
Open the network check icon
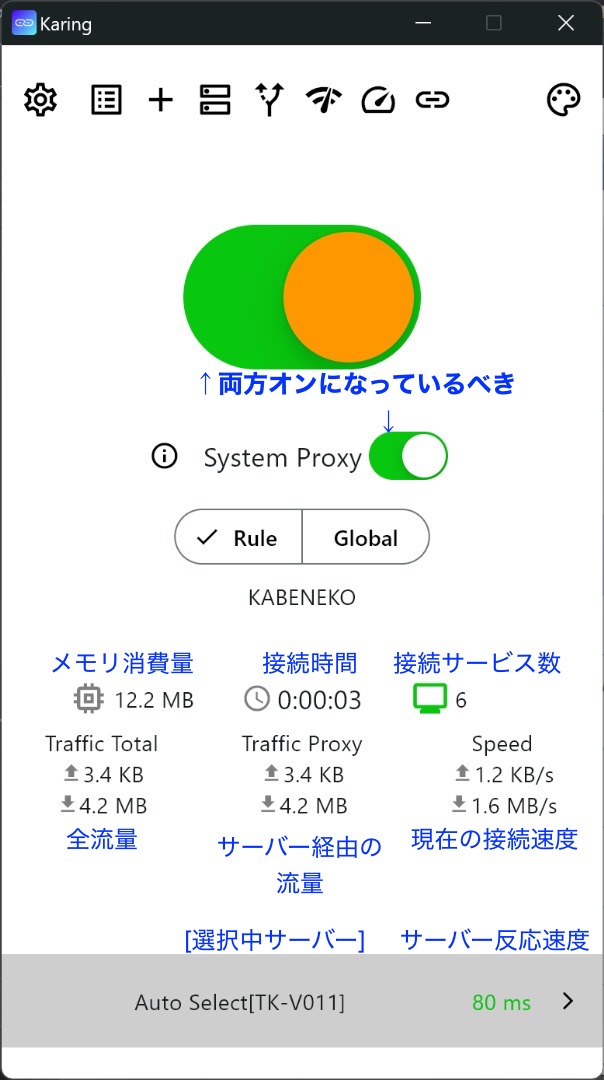click(x=324, y=101)
